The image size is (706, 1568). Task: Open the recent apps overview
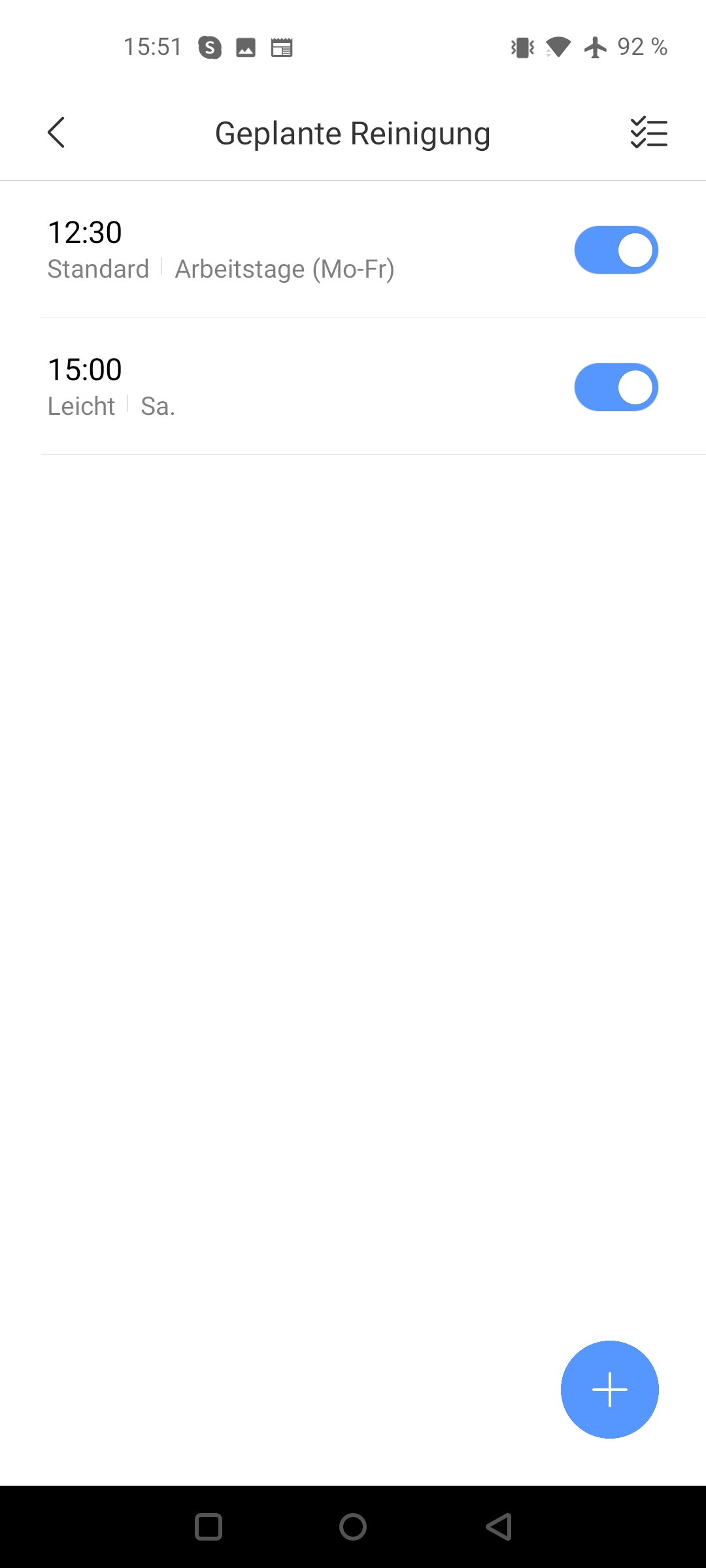(209, 1527)
